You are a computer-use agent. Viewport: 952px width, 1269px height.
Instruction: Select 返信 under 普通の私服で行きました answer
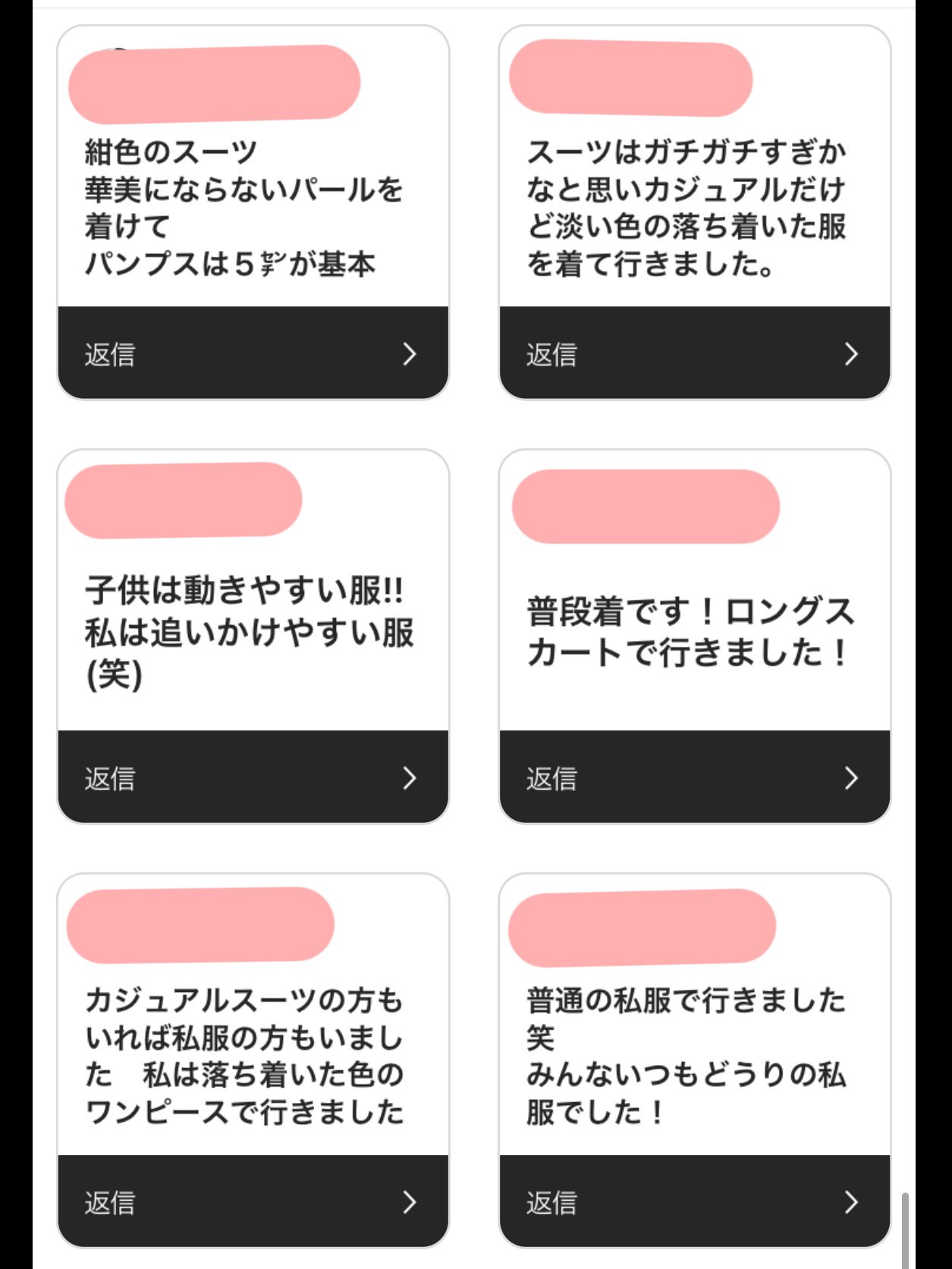click(x=694, y=1201)
